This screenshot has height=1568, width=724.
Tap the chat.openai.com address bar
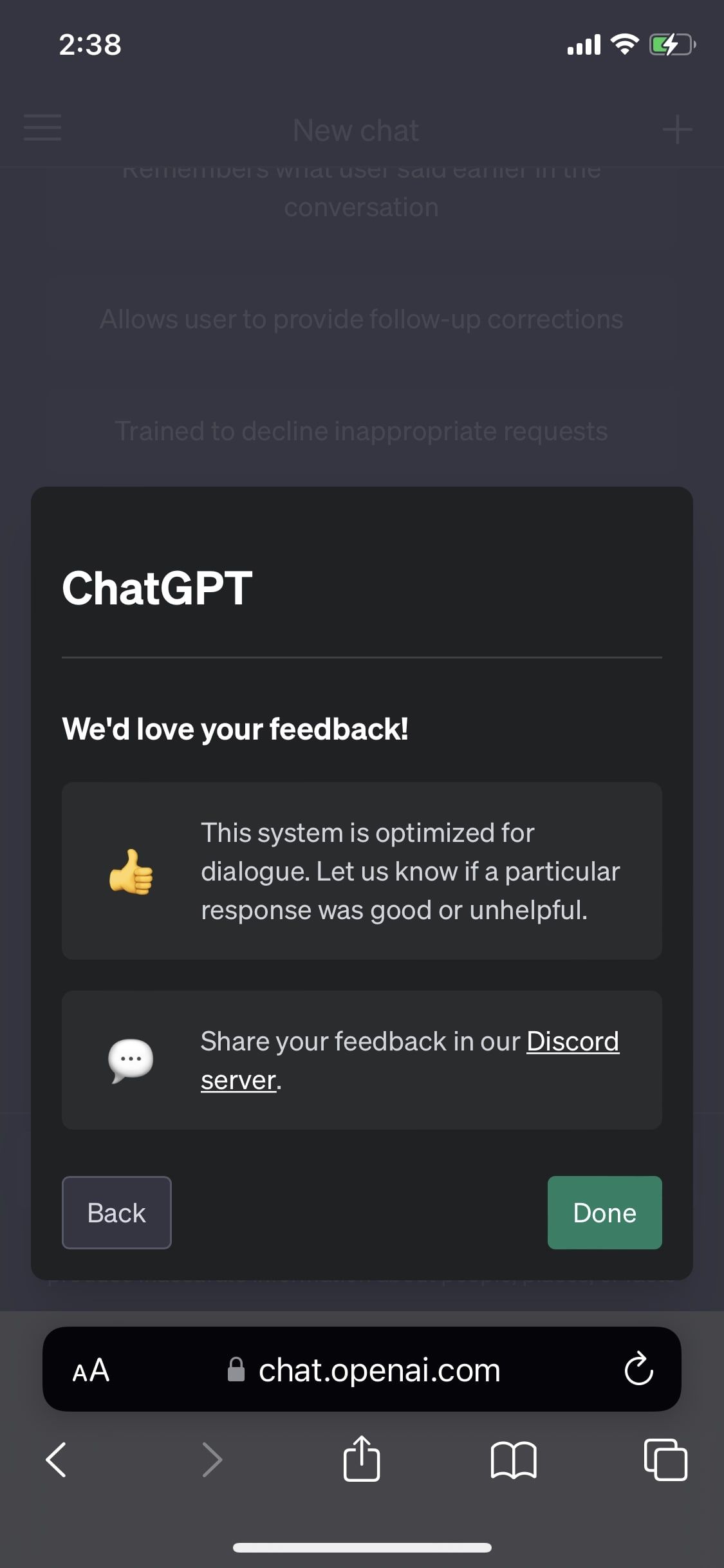pyautogui.click(x=380, y=1370)
